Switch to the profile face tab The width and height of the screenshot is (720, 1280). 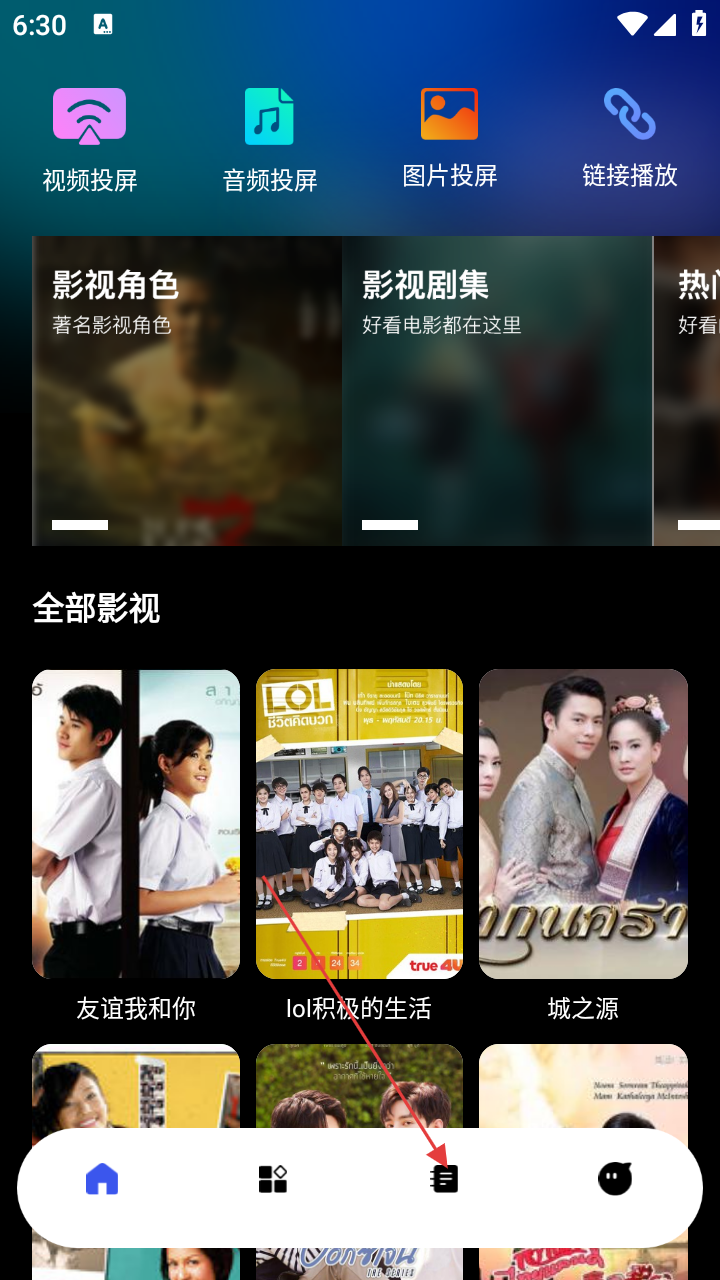615,1180
